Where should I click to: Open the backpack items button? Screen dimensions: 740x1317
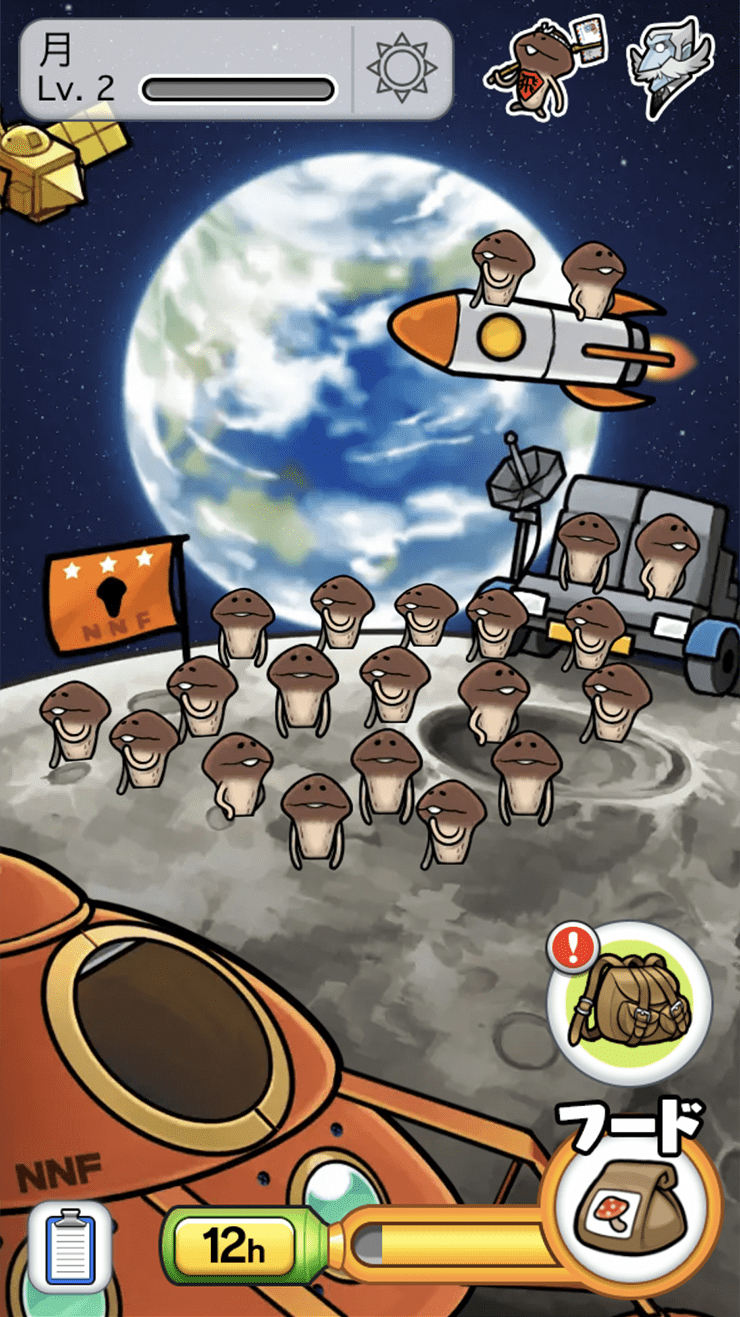point(629,1001)
